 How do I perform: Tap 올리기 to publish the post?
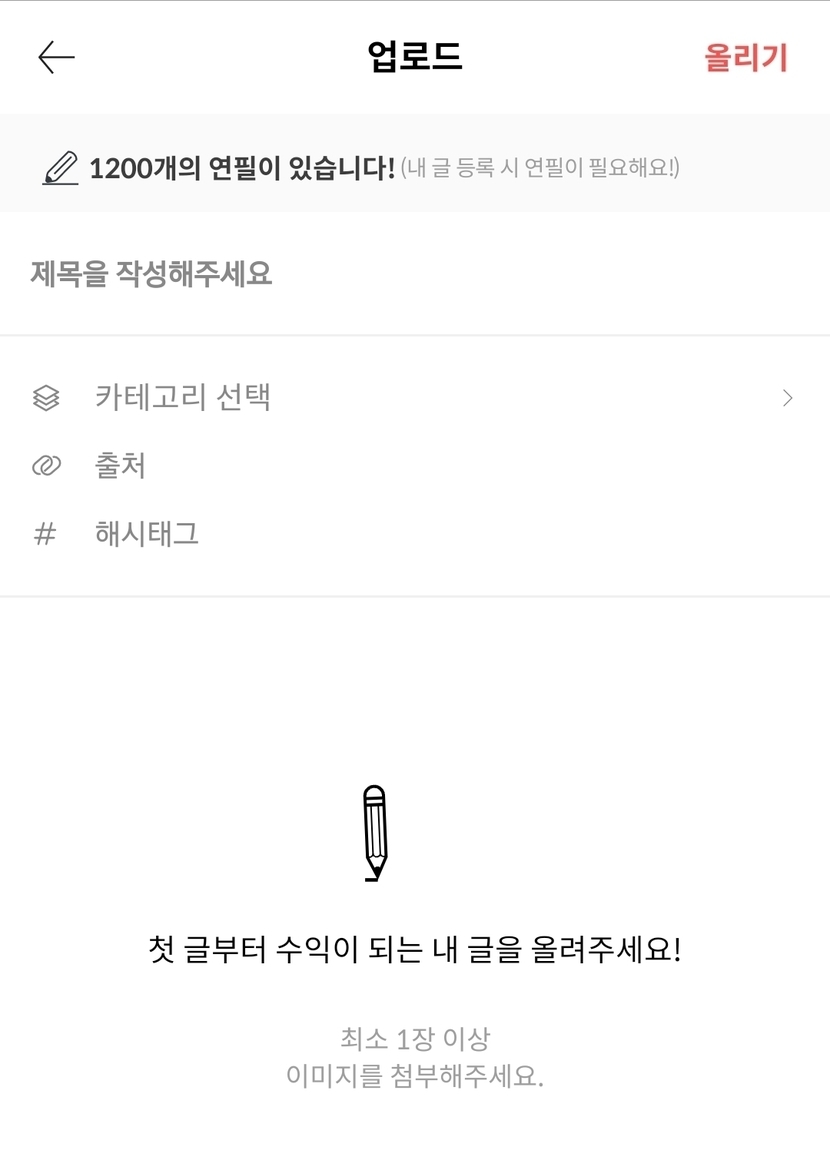click(746, 57)
